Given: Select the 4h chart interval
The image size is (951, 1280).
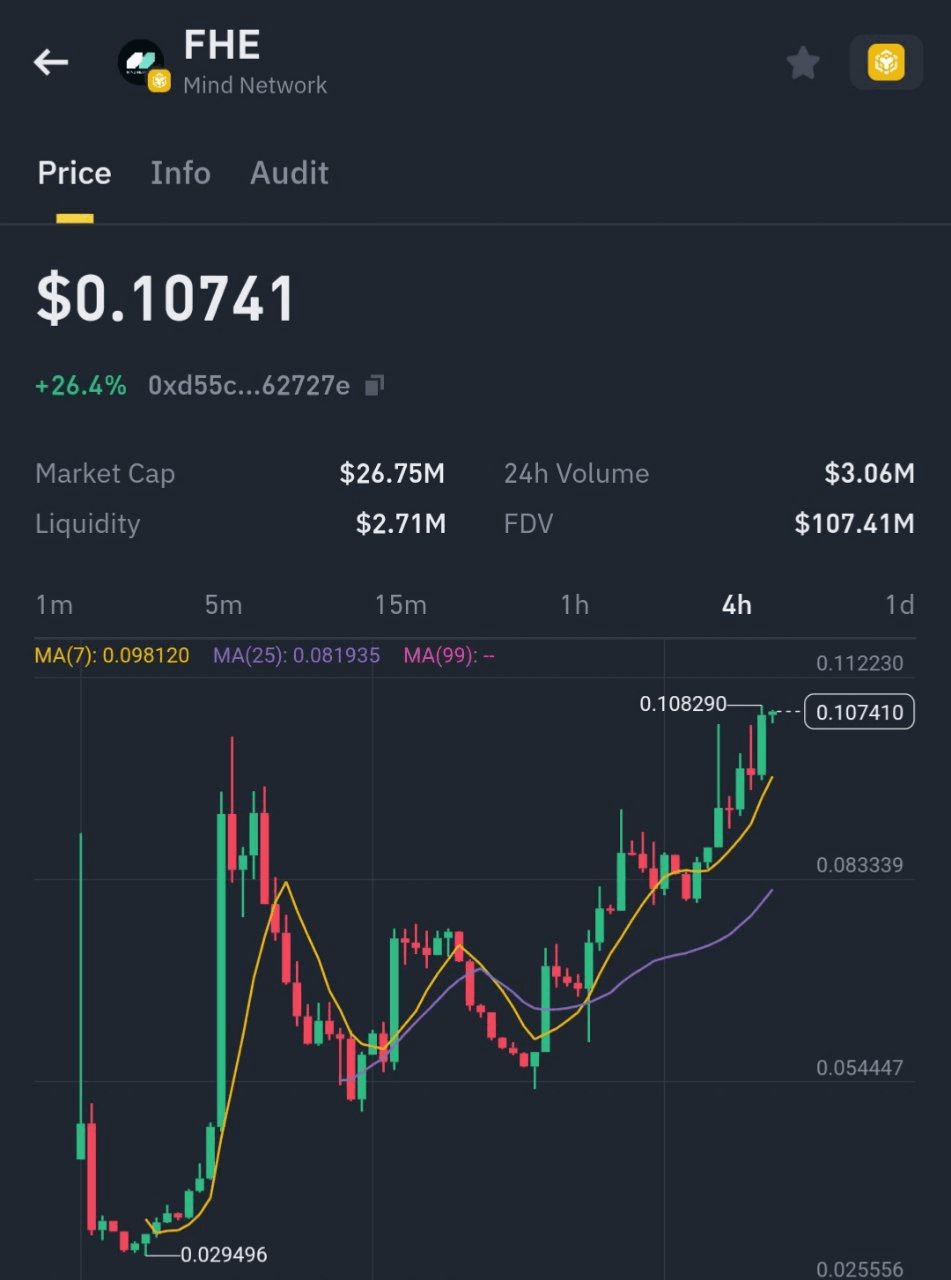Looking at the screenshot, I should pos(737,605).
